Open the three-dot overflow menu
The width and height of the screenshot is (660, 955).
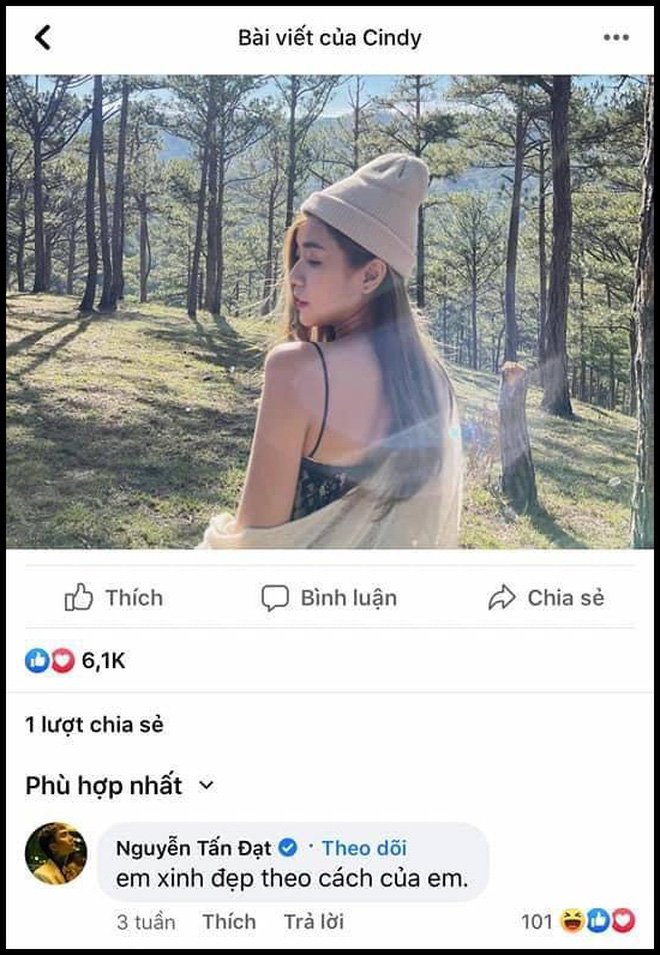616,38
